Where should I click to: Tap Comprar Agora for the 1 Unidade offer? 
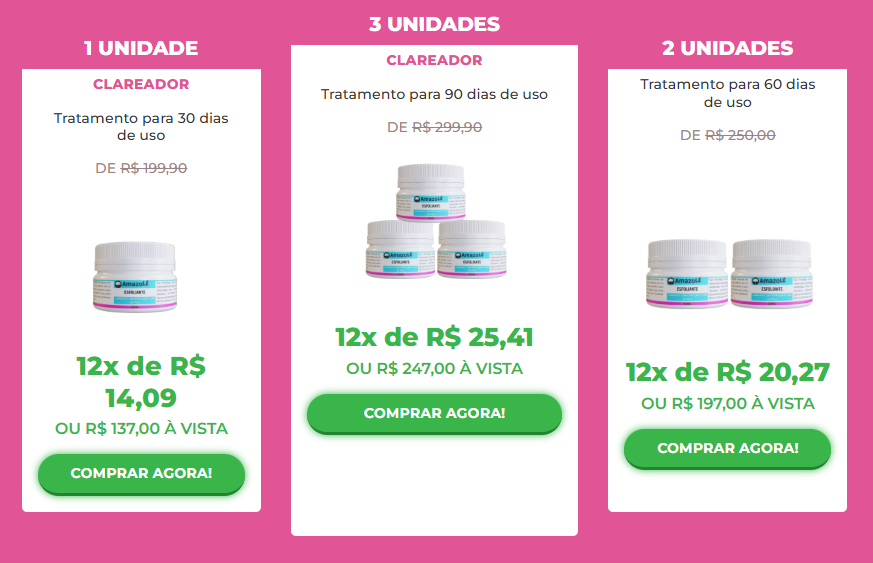[x=141, y=473]
